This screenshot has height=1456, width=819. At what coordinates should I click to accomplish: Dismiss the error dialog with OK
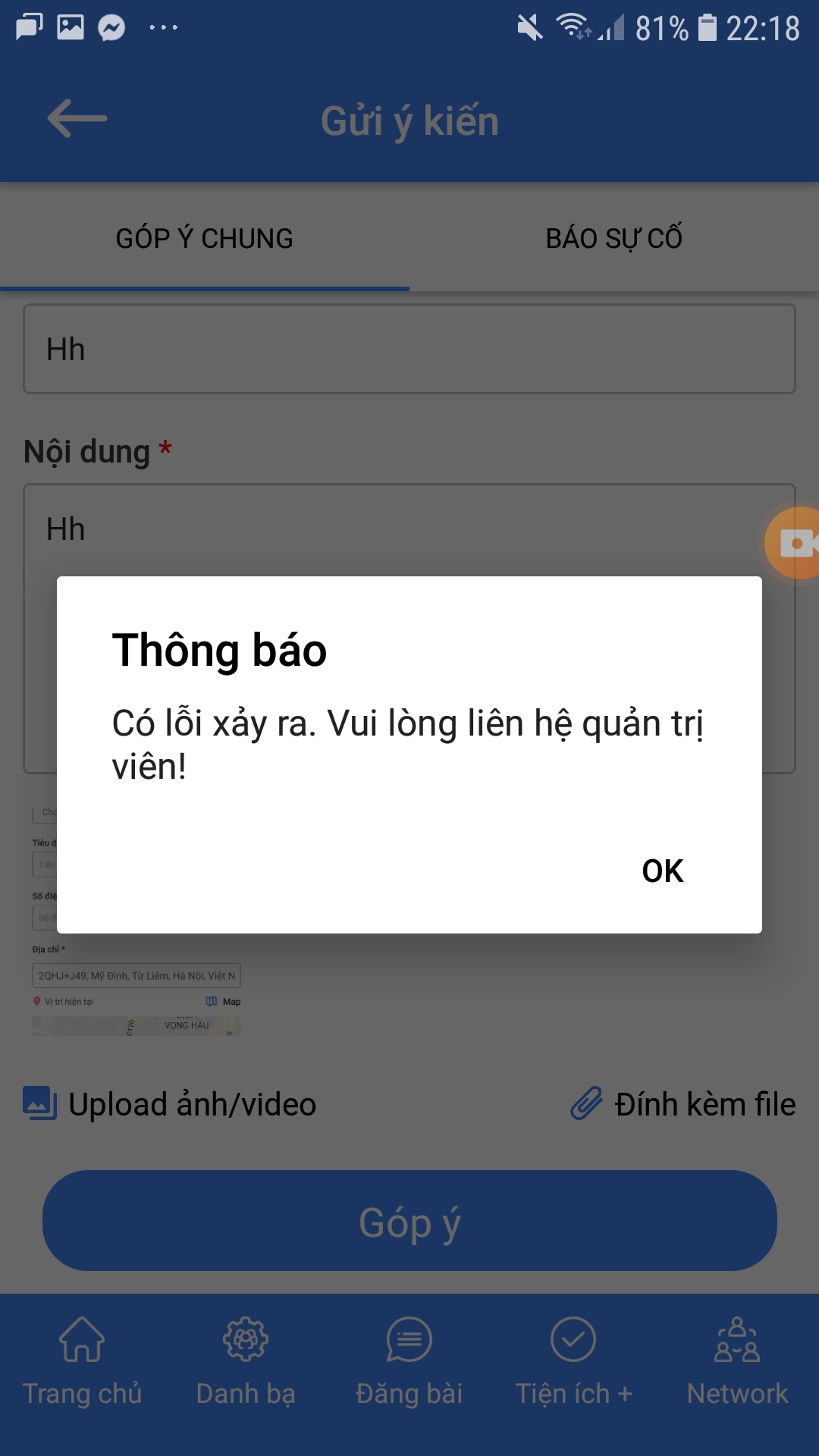pyautogui.click(x=662, y=871)
